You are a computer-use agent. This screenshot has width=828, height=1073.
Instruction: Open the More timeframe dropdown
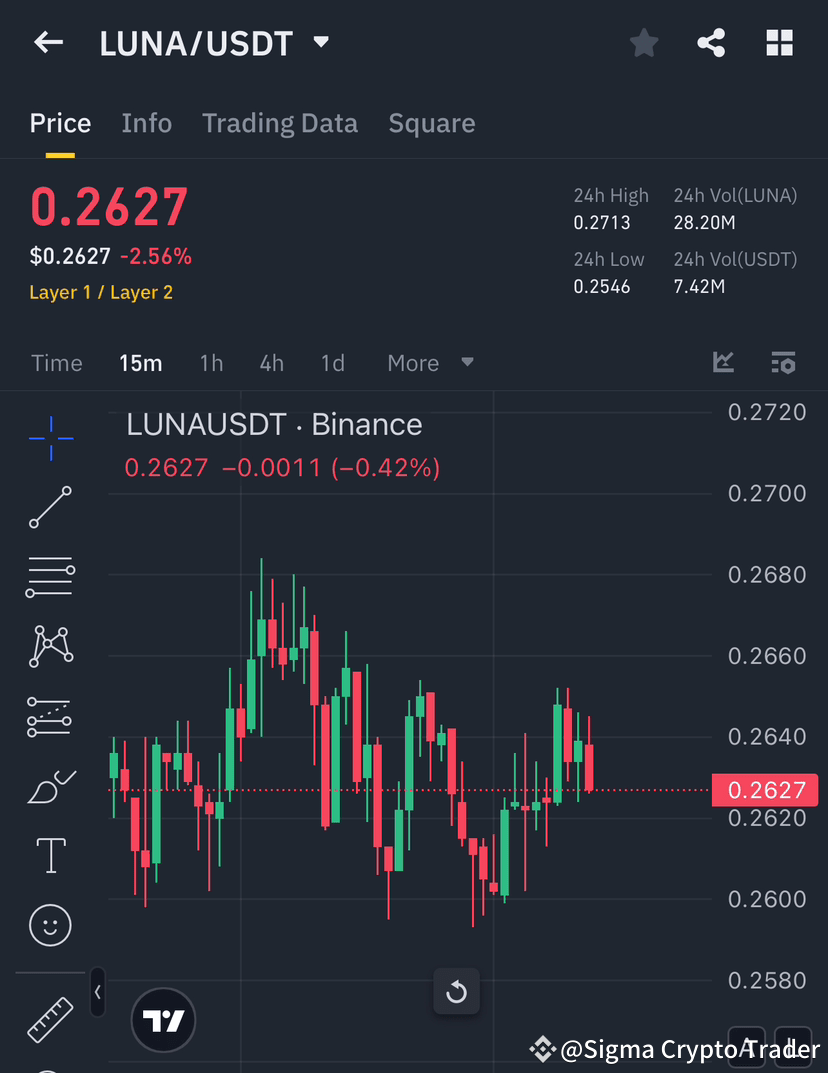[x=428, y=363]
